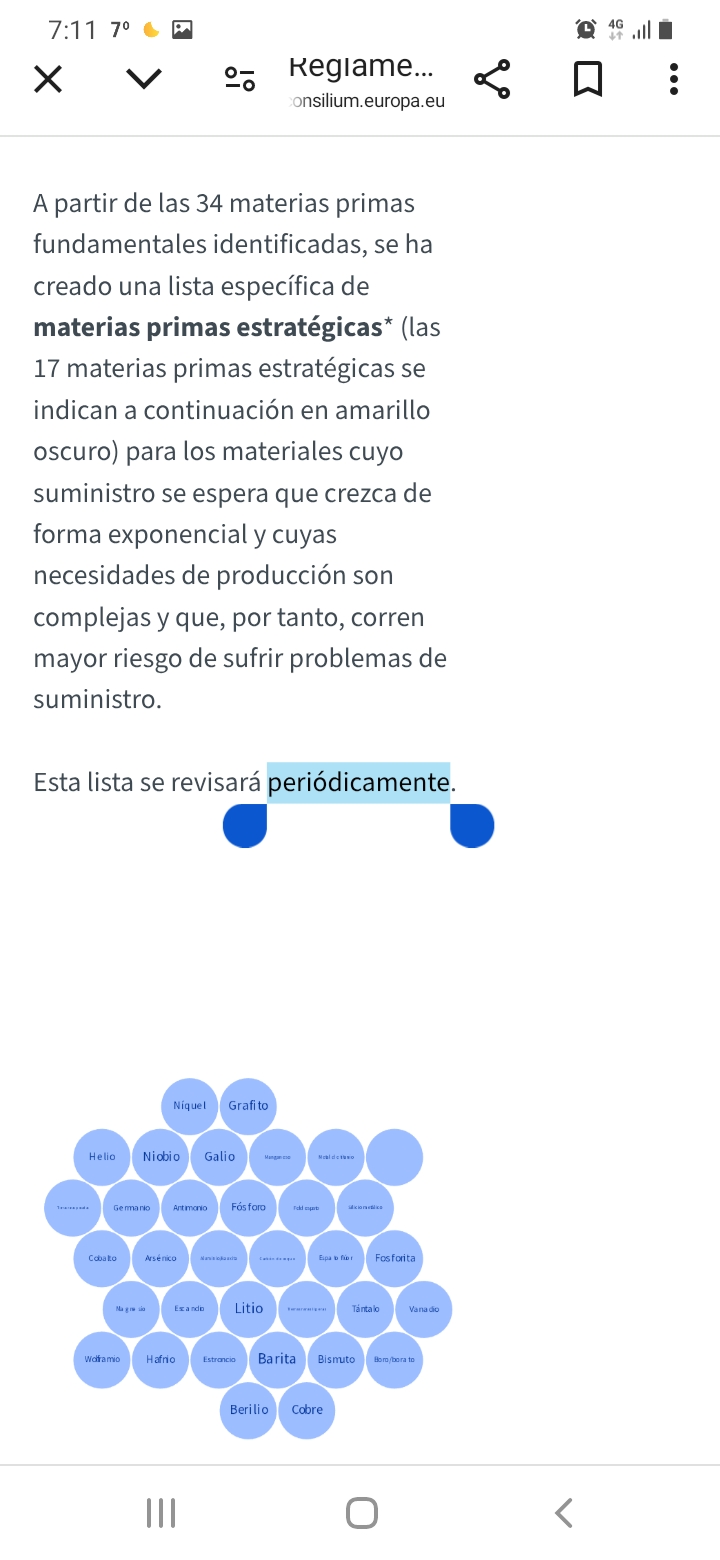Share this consilium.europa.eu page
The width and height of the screenshot is (720, 1560).
pos(491,79)
